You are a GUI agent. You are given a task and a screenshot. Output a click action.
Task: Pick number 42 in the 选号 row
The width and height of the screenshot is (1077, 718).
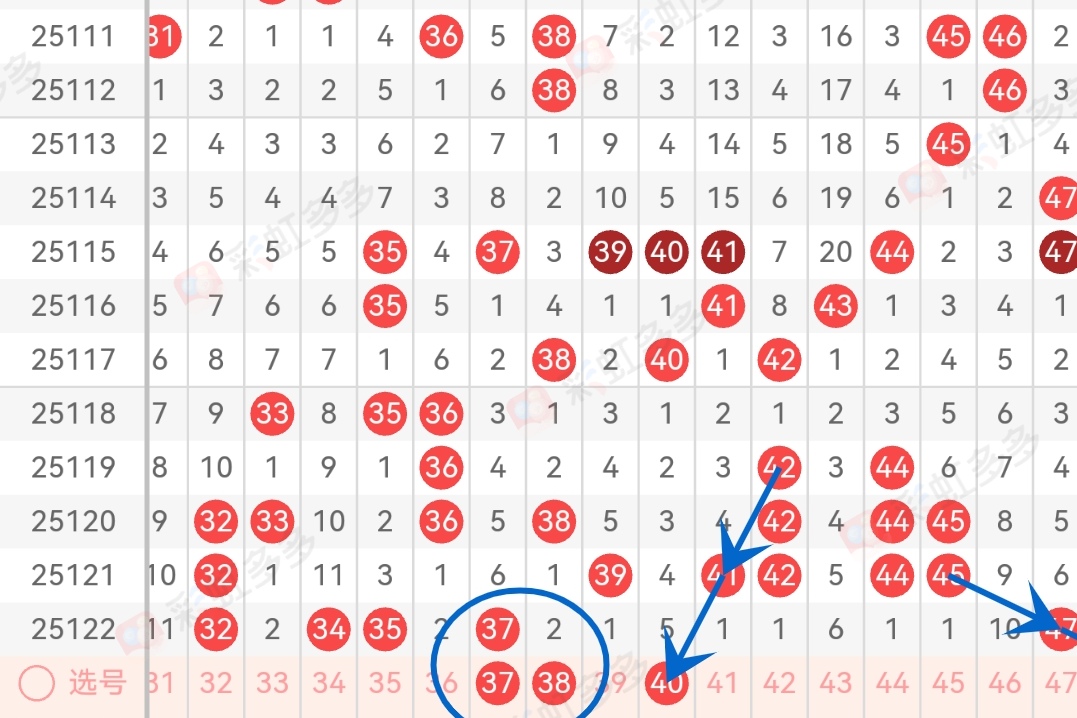click(779, 684)
